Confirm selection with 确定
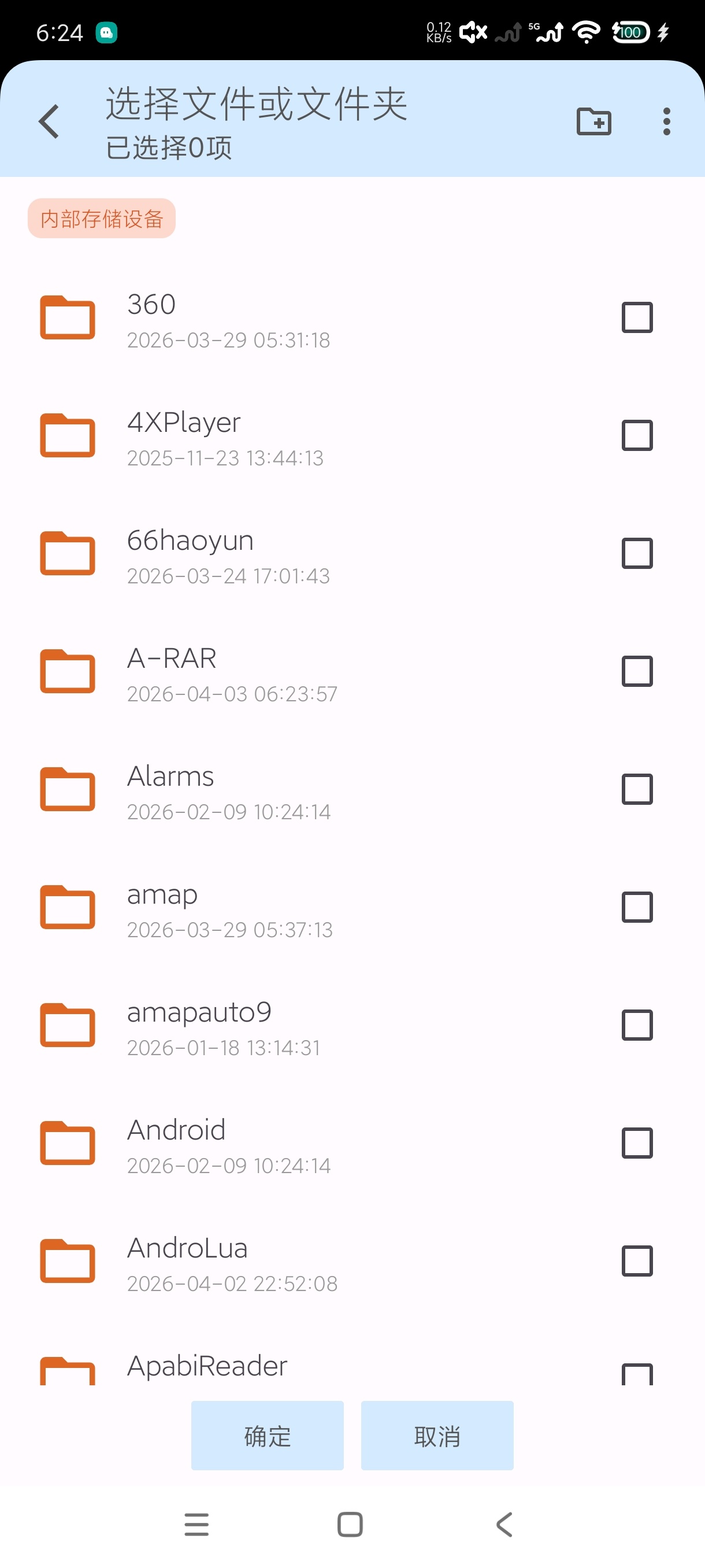Image resolution: width=705 pixels, height=1568 pixels. click(x=267, y=1435)
